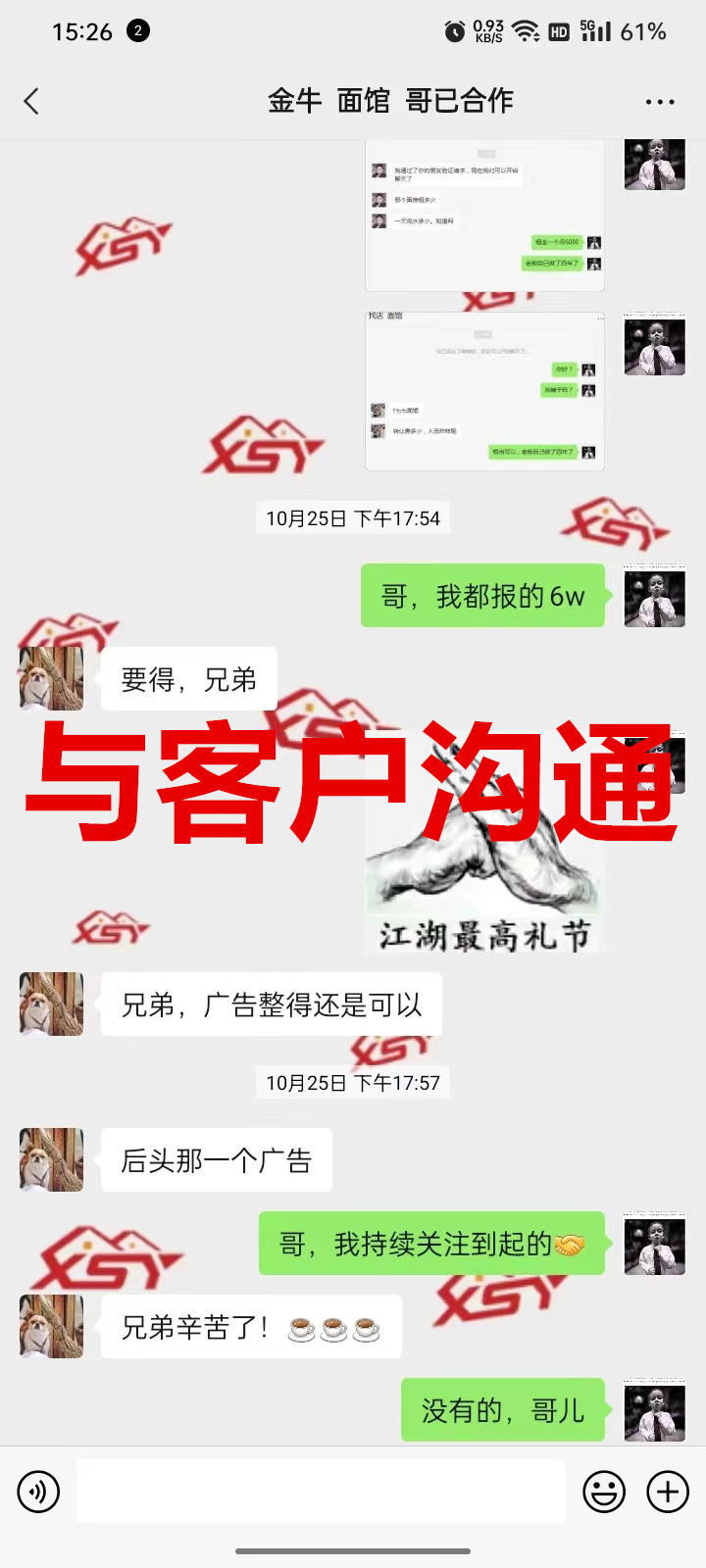Screen dimensions: 706x1568
Task: Focus the message text field
Action: (321, 1492)
